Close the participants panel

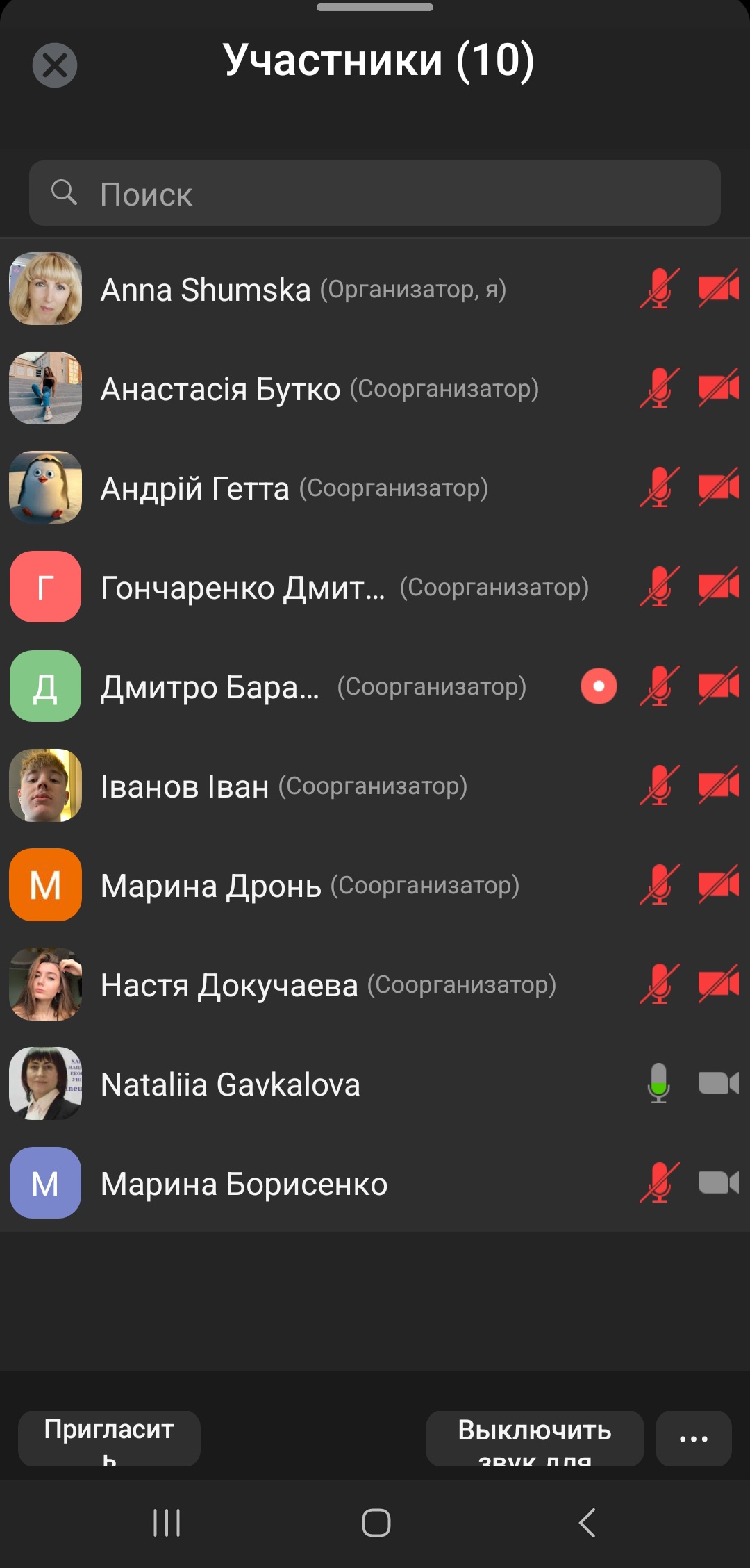(x=54, y=65)
